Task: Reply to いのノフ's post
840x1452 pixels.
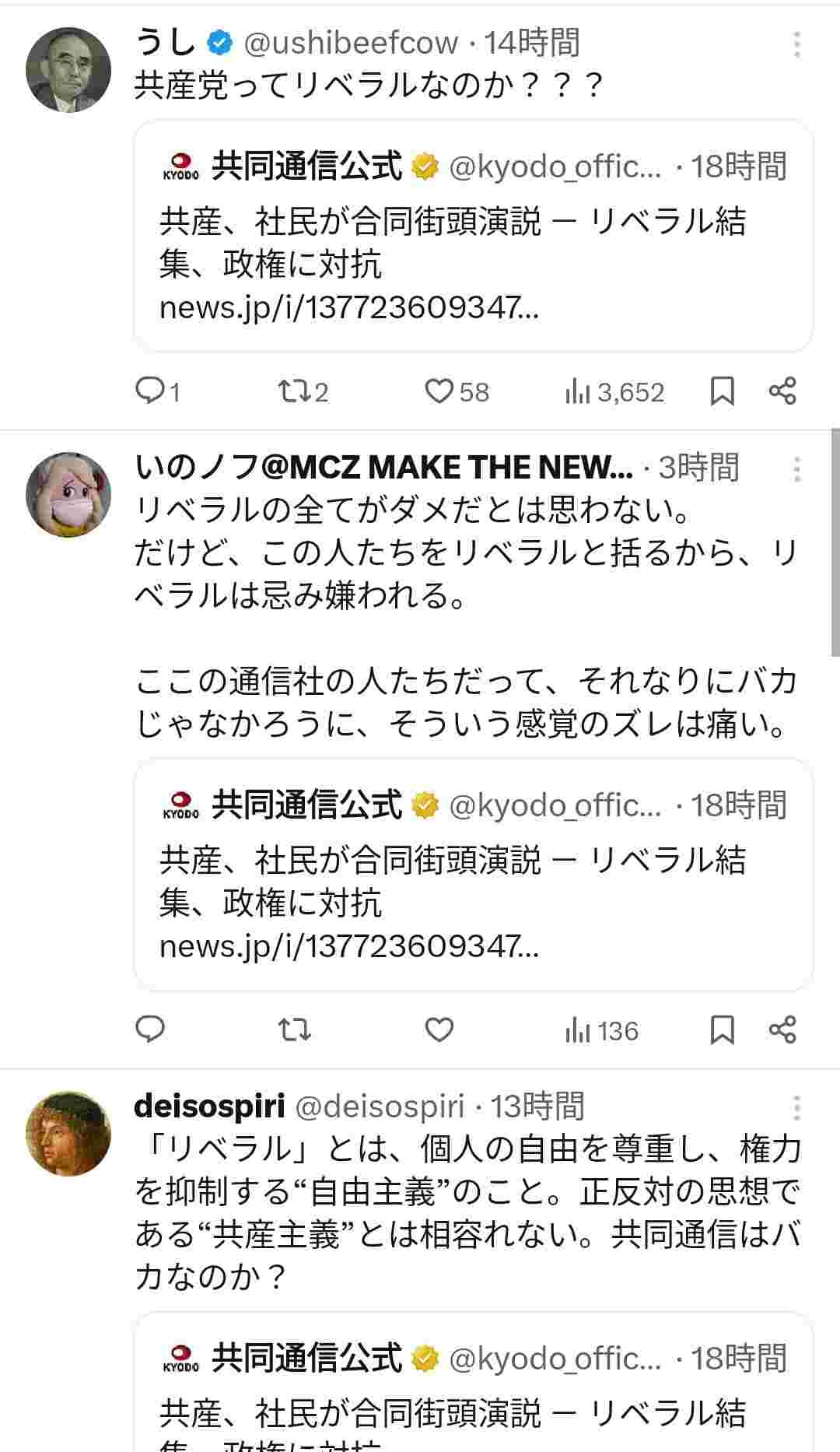Action: [149, 1029]
